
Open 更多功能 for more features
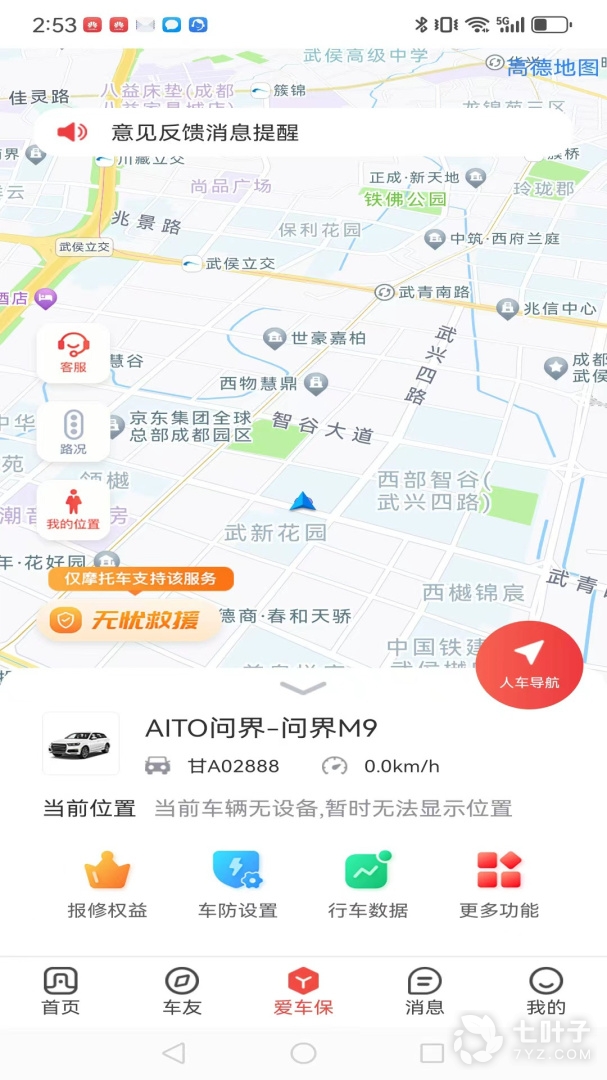[499, 884]
